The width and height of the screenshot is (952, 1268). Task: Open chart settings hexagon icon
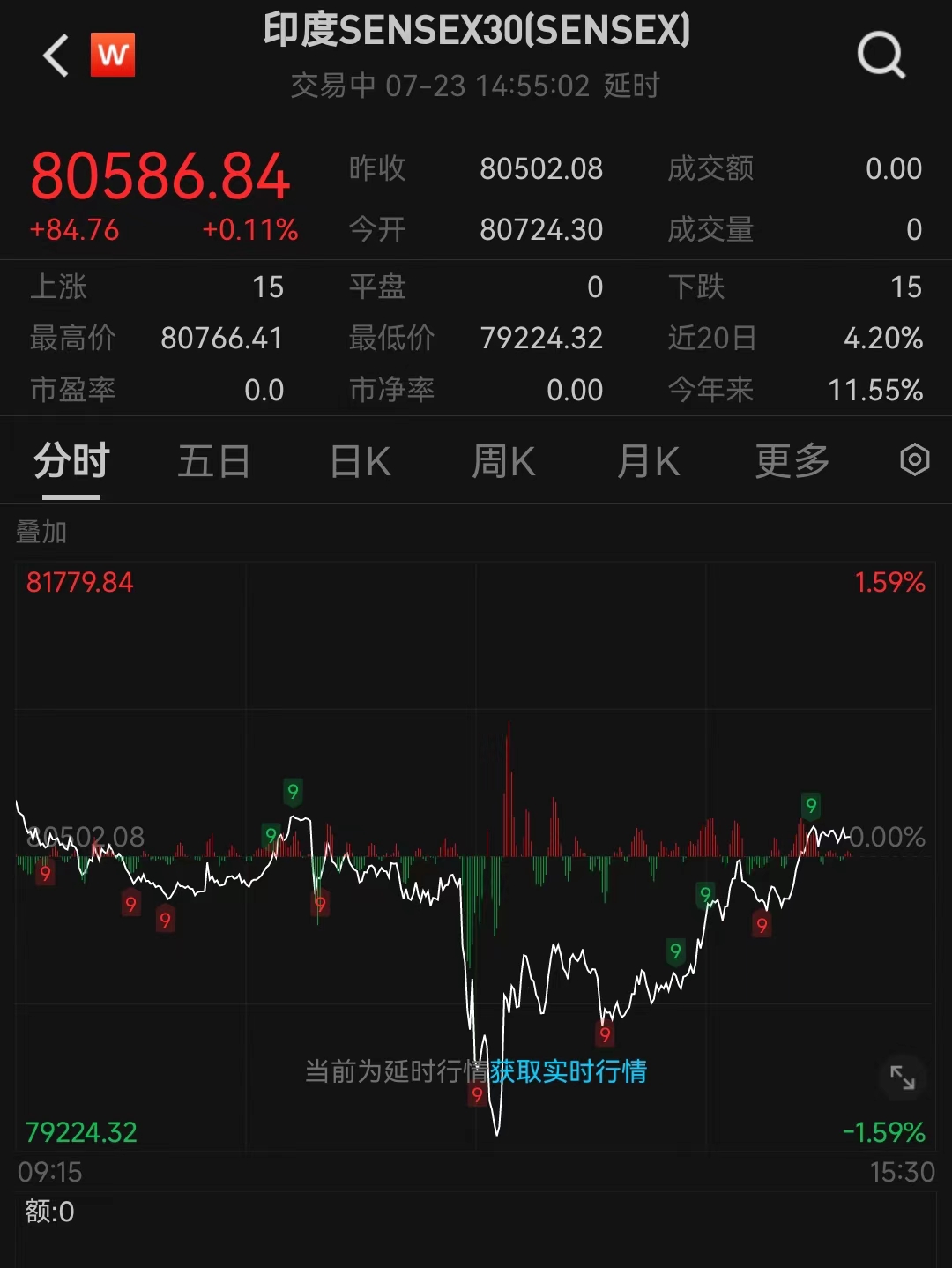pos(914,460)
